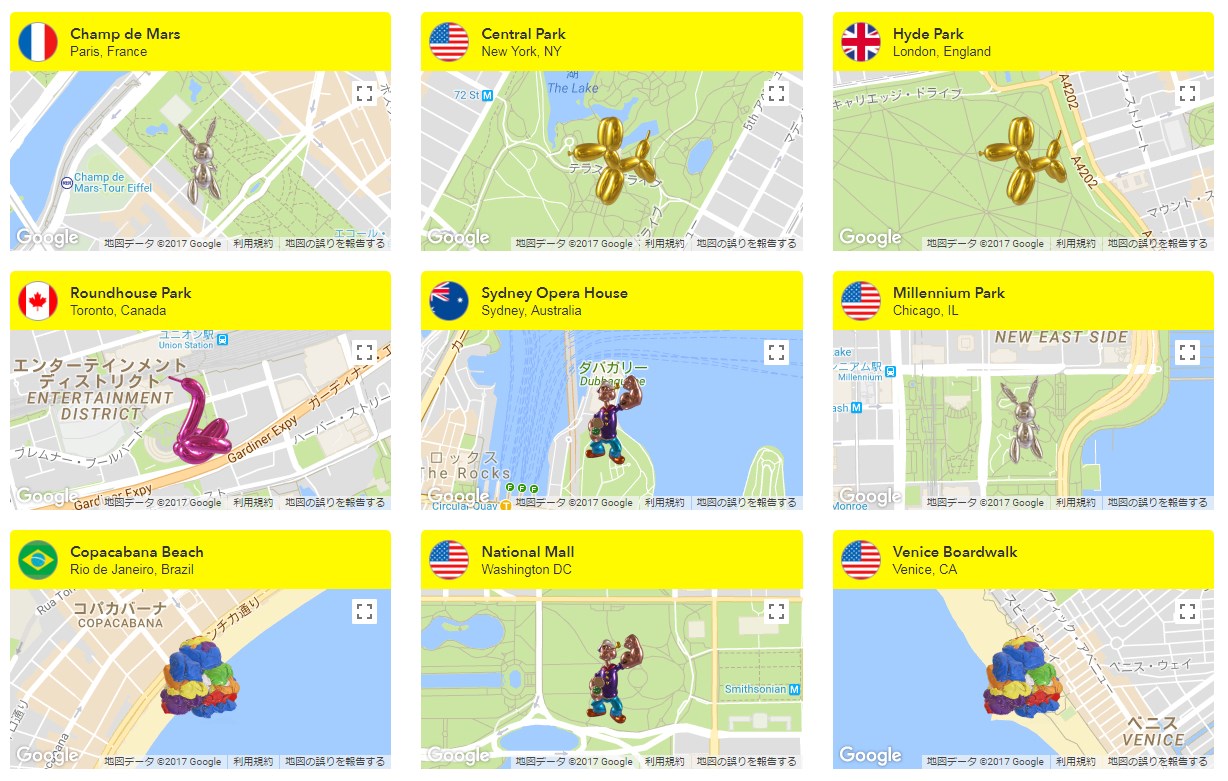Open 利用規約 terms link on the National Mall map
The height and width of the screenshot is (781, 1228).
664,761
